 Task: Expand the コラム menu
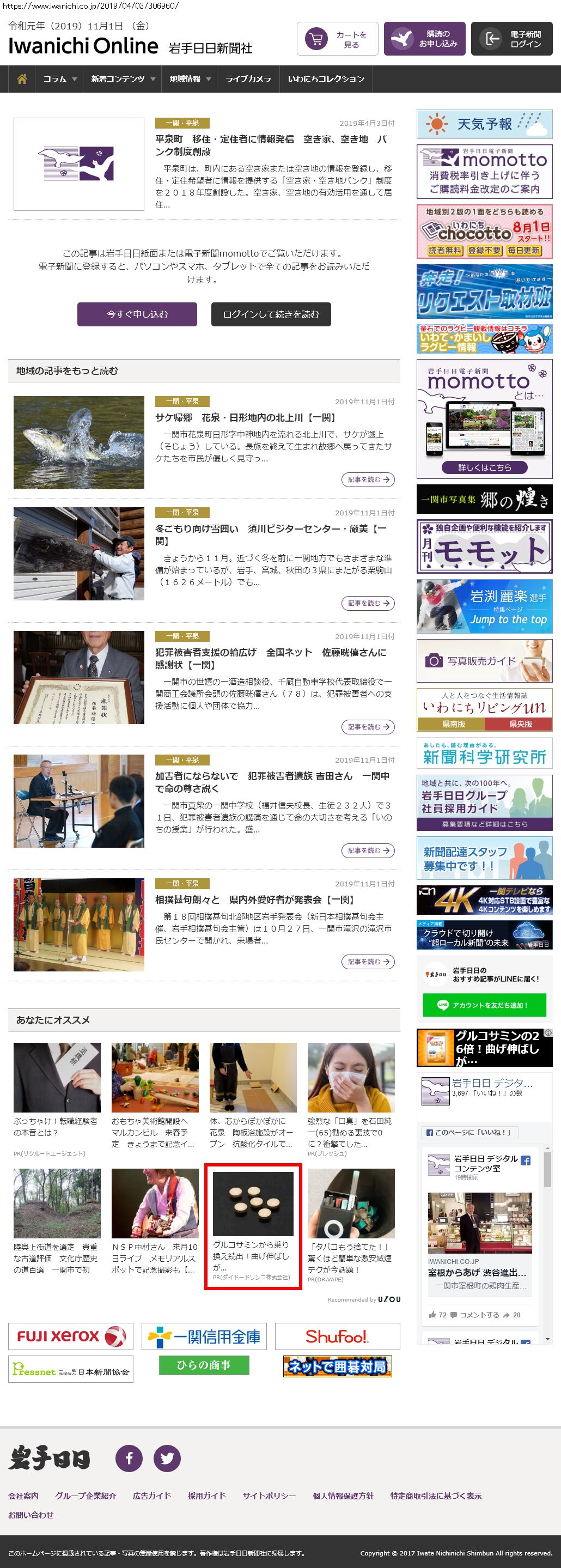59,79
